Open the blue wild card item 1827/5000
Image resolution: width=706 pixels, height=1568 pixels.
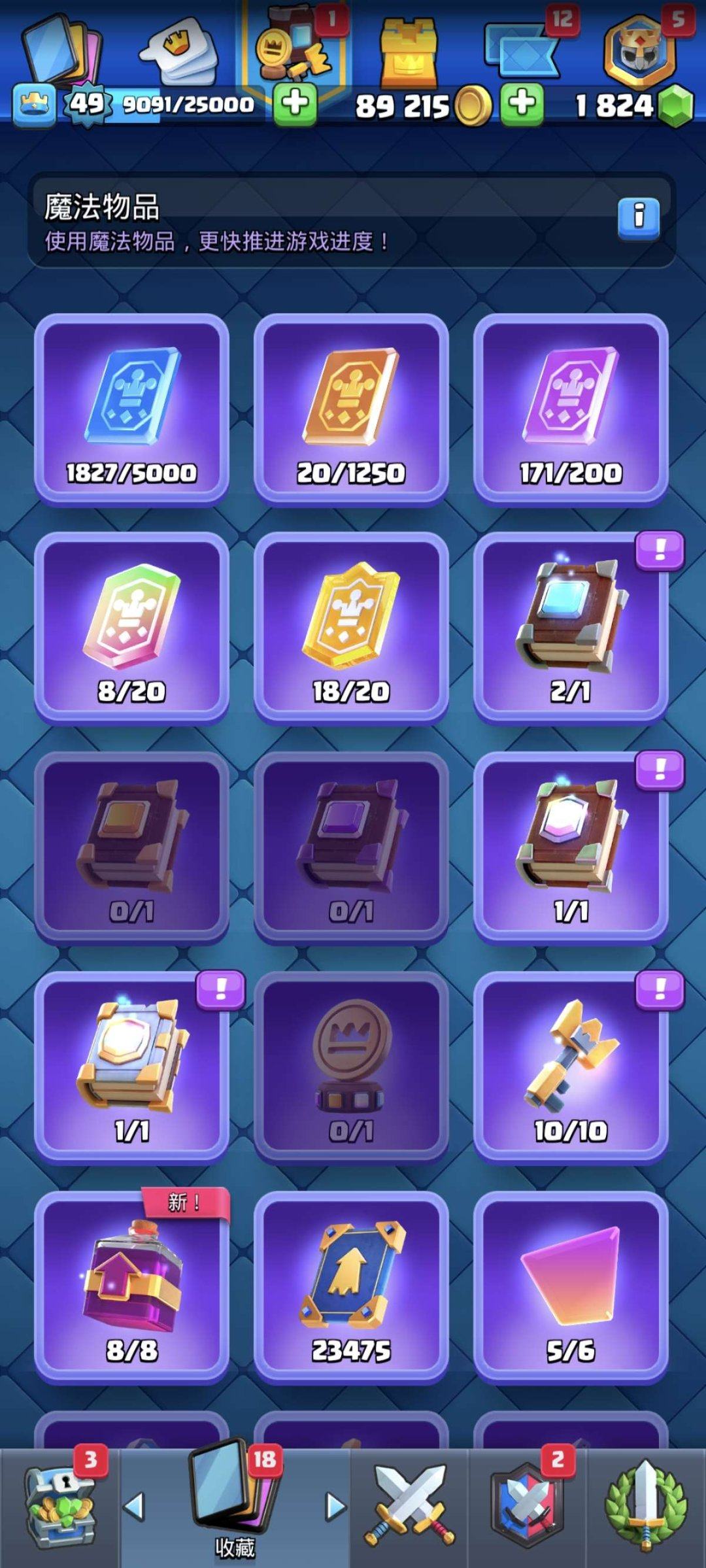coord(131,409)
